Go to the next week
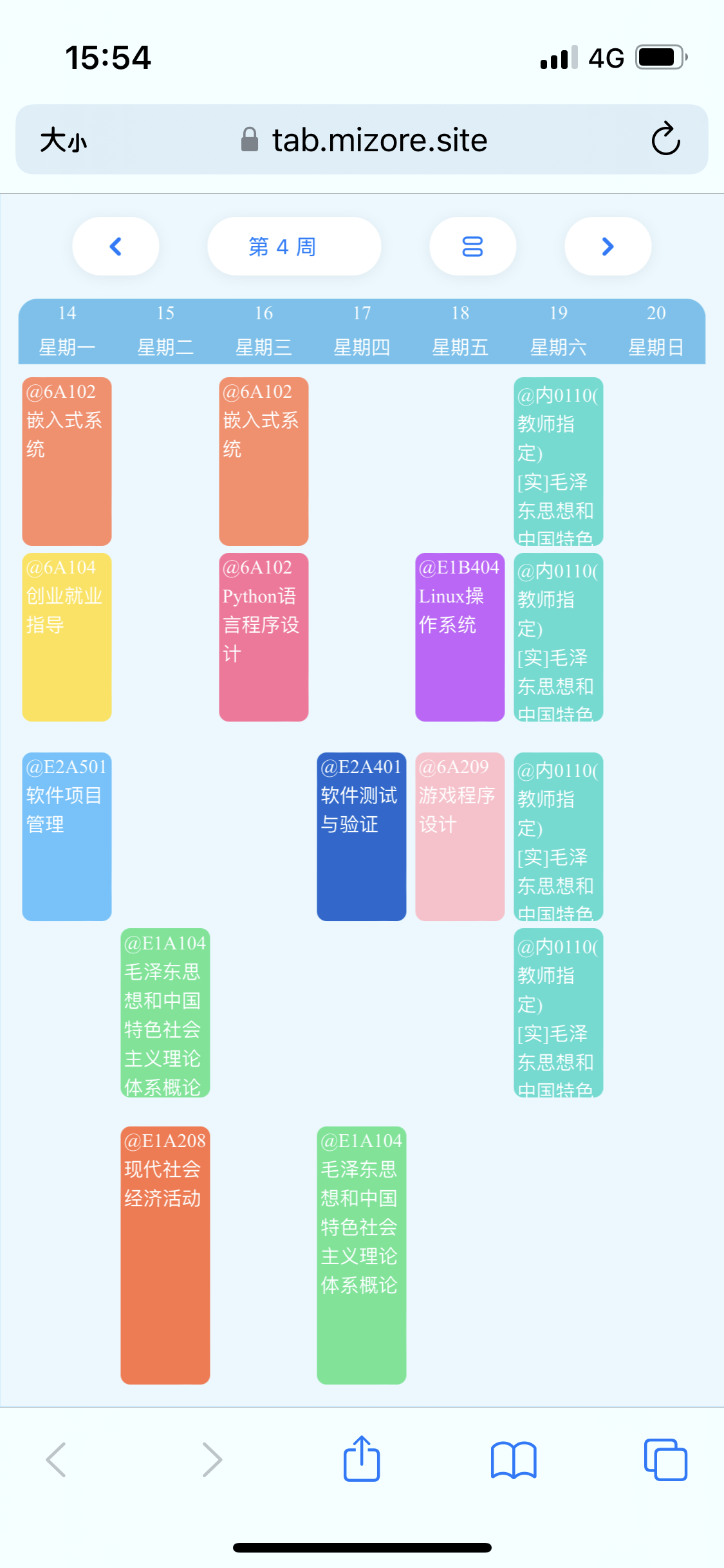Image resolution: width=724 pixels, height=1568 pixels. (x=608, y=247)
